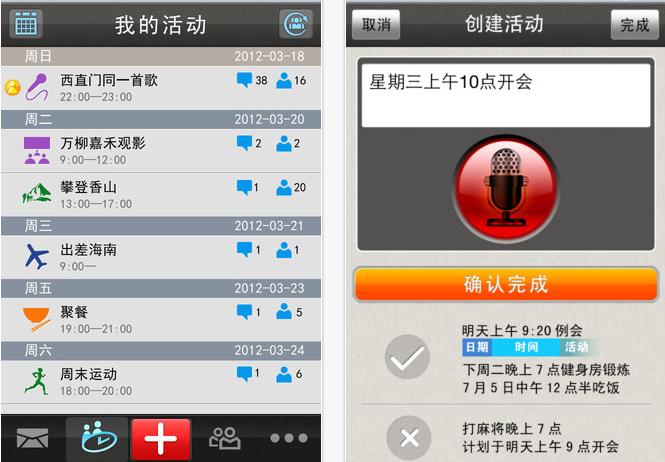Select the 聚餐 activity row
This screenshot has width=665, height=462.
point(161,319)
